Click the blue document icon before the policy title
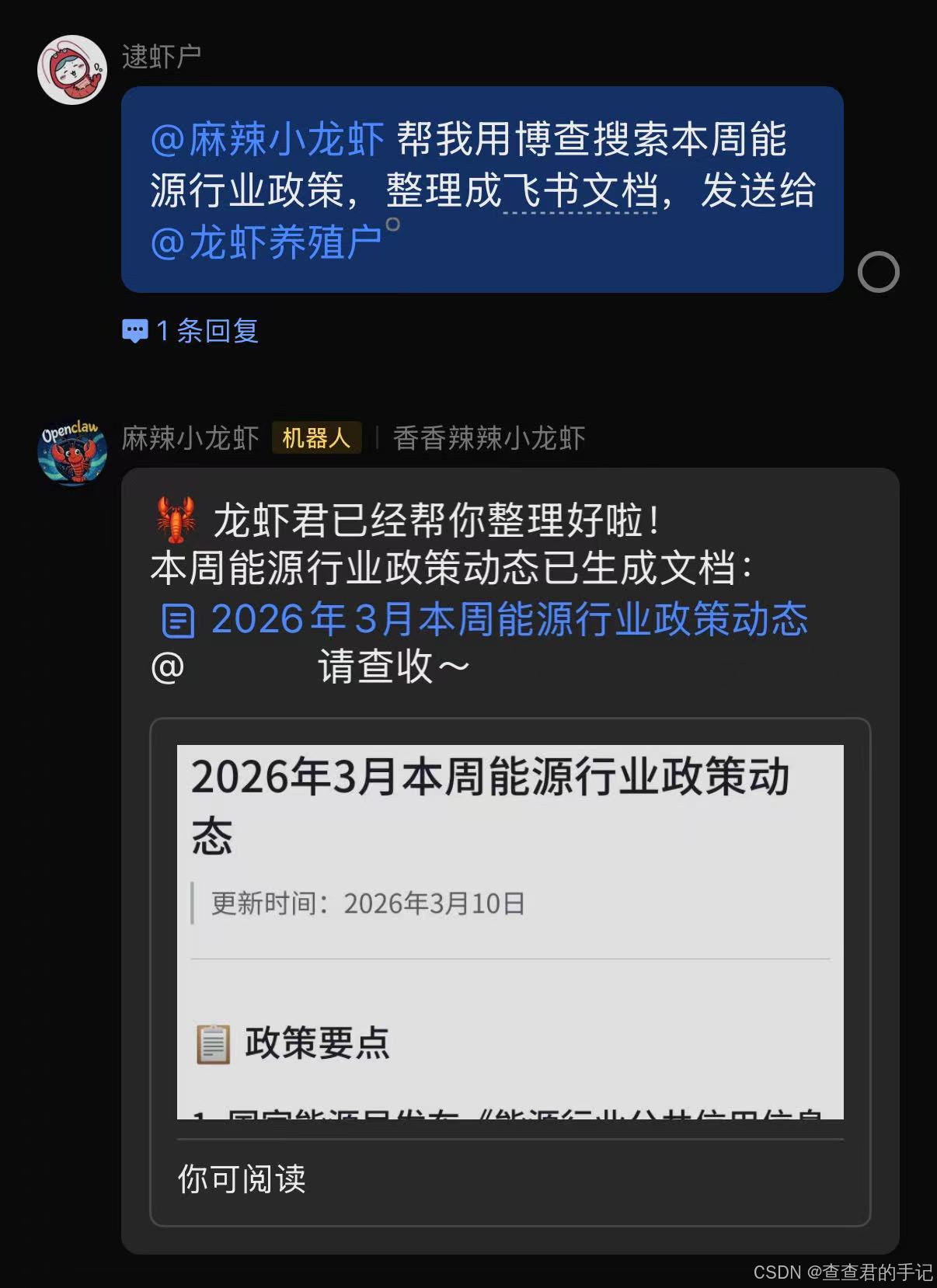This screenshot has height=1288, width=937. point(179,619)
